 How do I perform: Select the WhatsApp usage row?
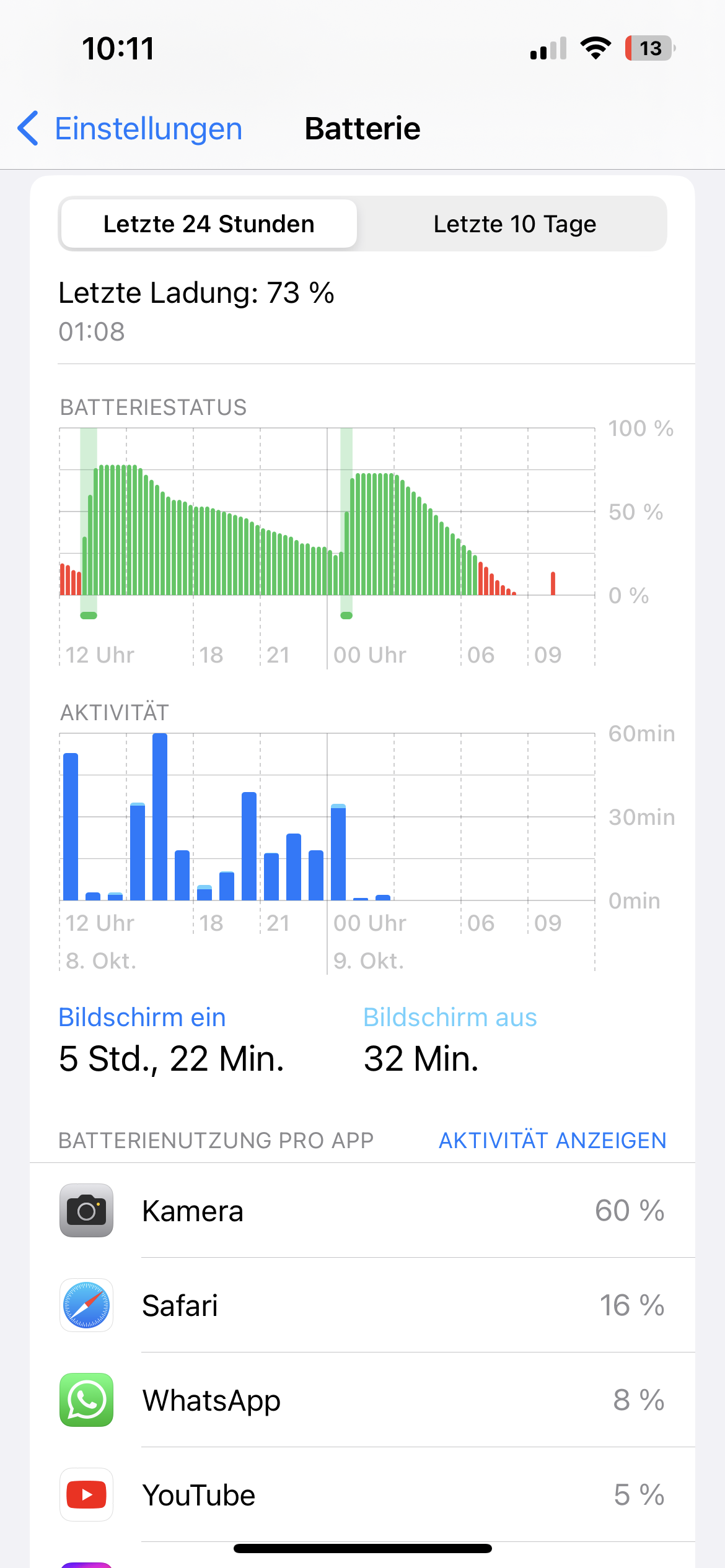(x=362, y=1400)
